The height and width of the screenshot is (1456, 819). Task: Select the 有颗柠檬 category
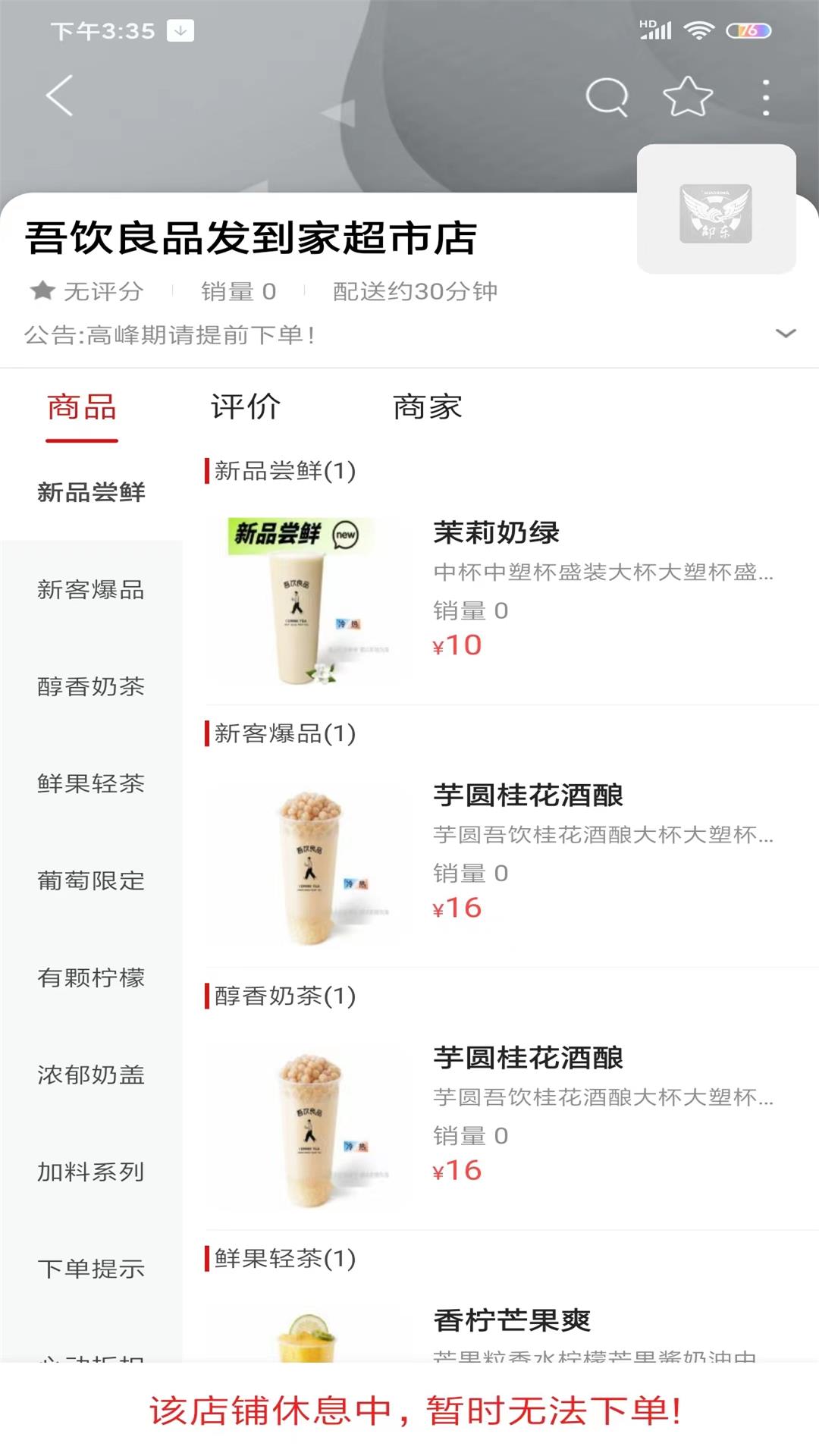coord(90,978)
